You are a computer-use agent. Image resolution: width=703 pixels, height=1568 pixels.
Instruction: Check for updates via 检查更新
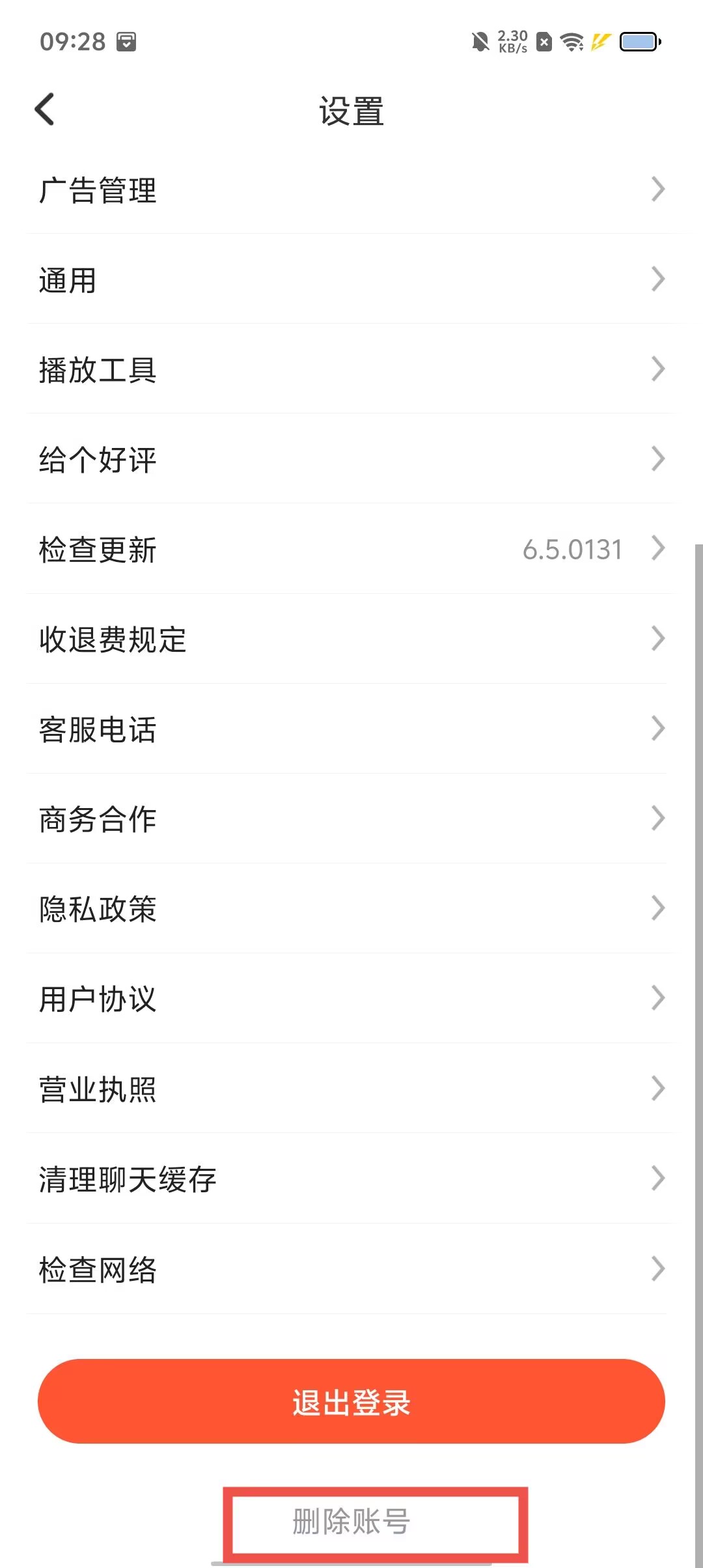coord(351,550)
